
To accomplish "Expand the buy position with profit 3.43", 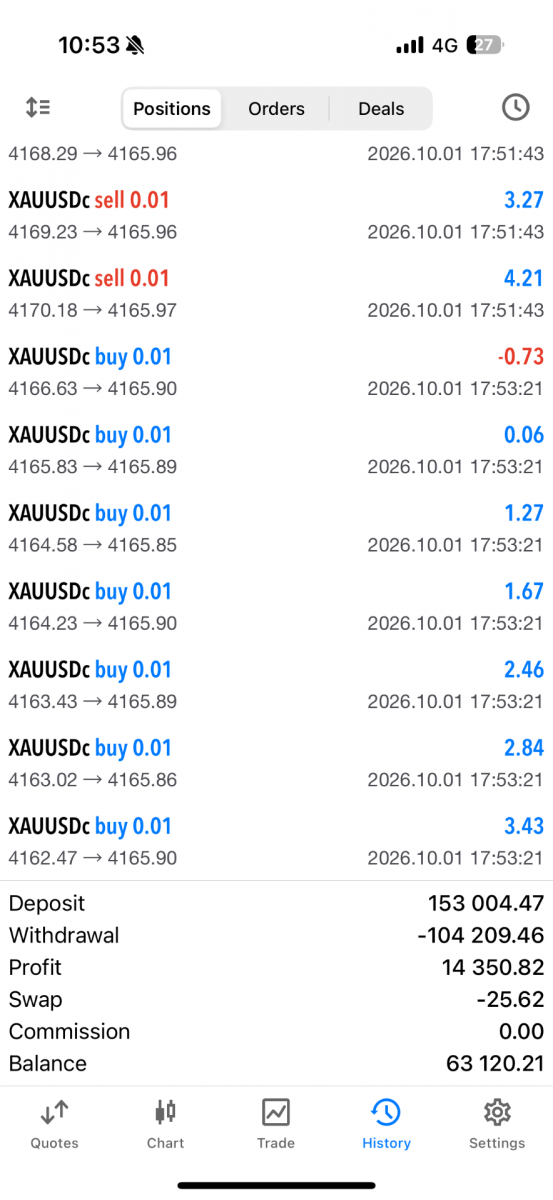I will (276, 841).
